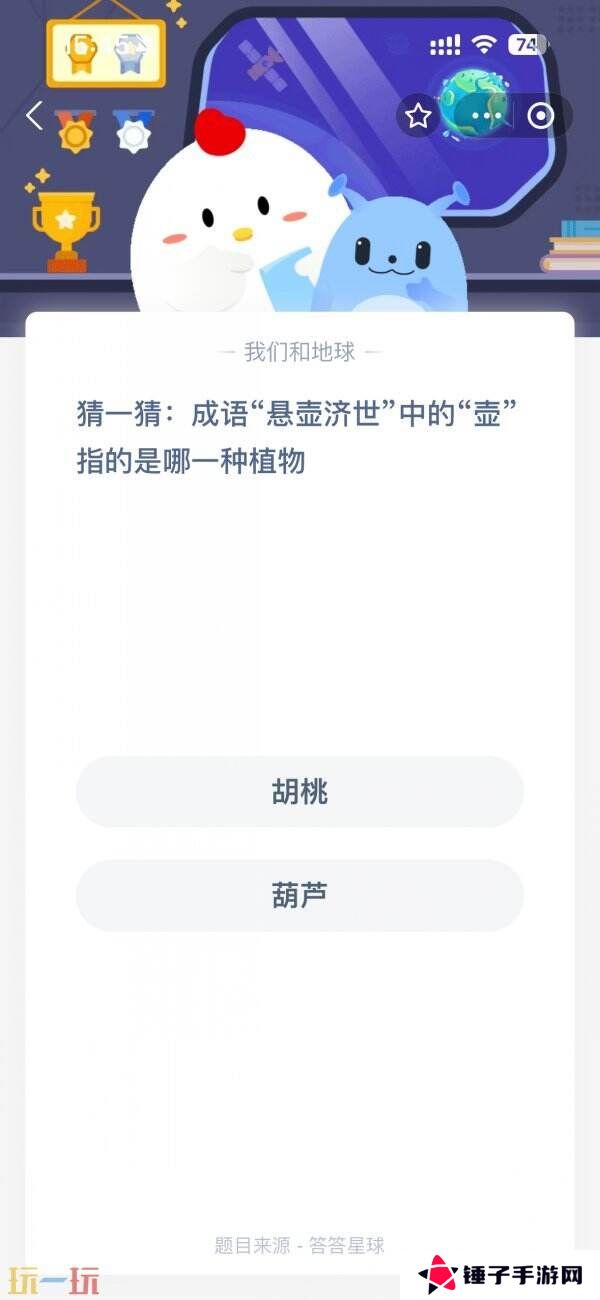Go back using the top-left arrow
This screenshot has width=600, height=1300.
pyautogui.click(x=34, y=116)
